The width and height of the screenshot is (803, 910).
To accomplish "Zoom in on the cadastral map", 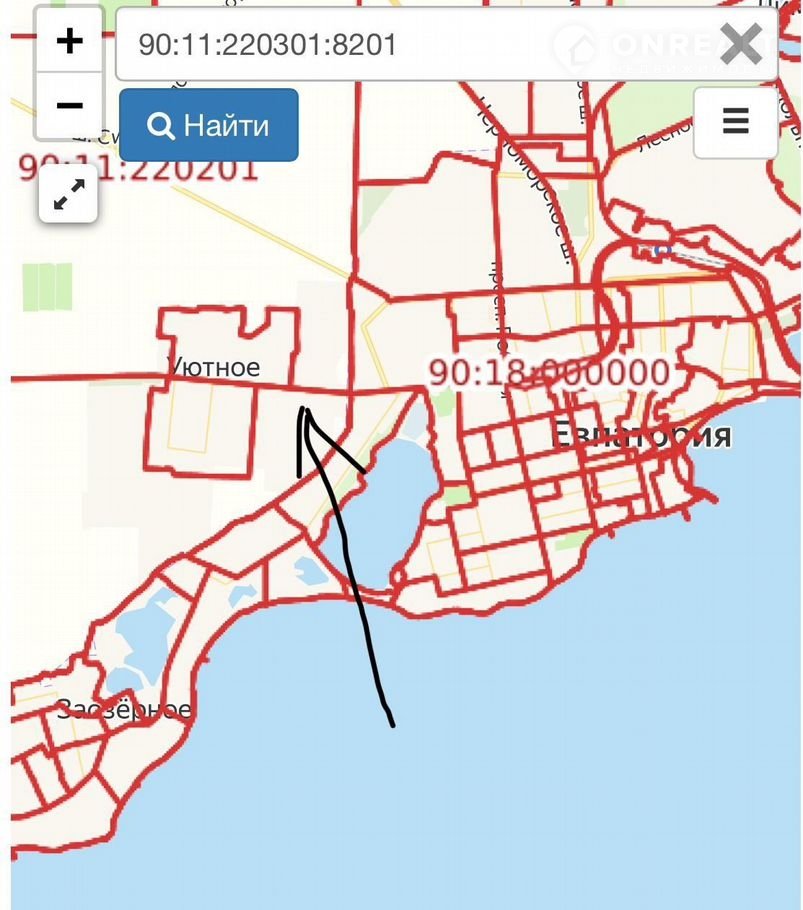I will pos(69,41).
